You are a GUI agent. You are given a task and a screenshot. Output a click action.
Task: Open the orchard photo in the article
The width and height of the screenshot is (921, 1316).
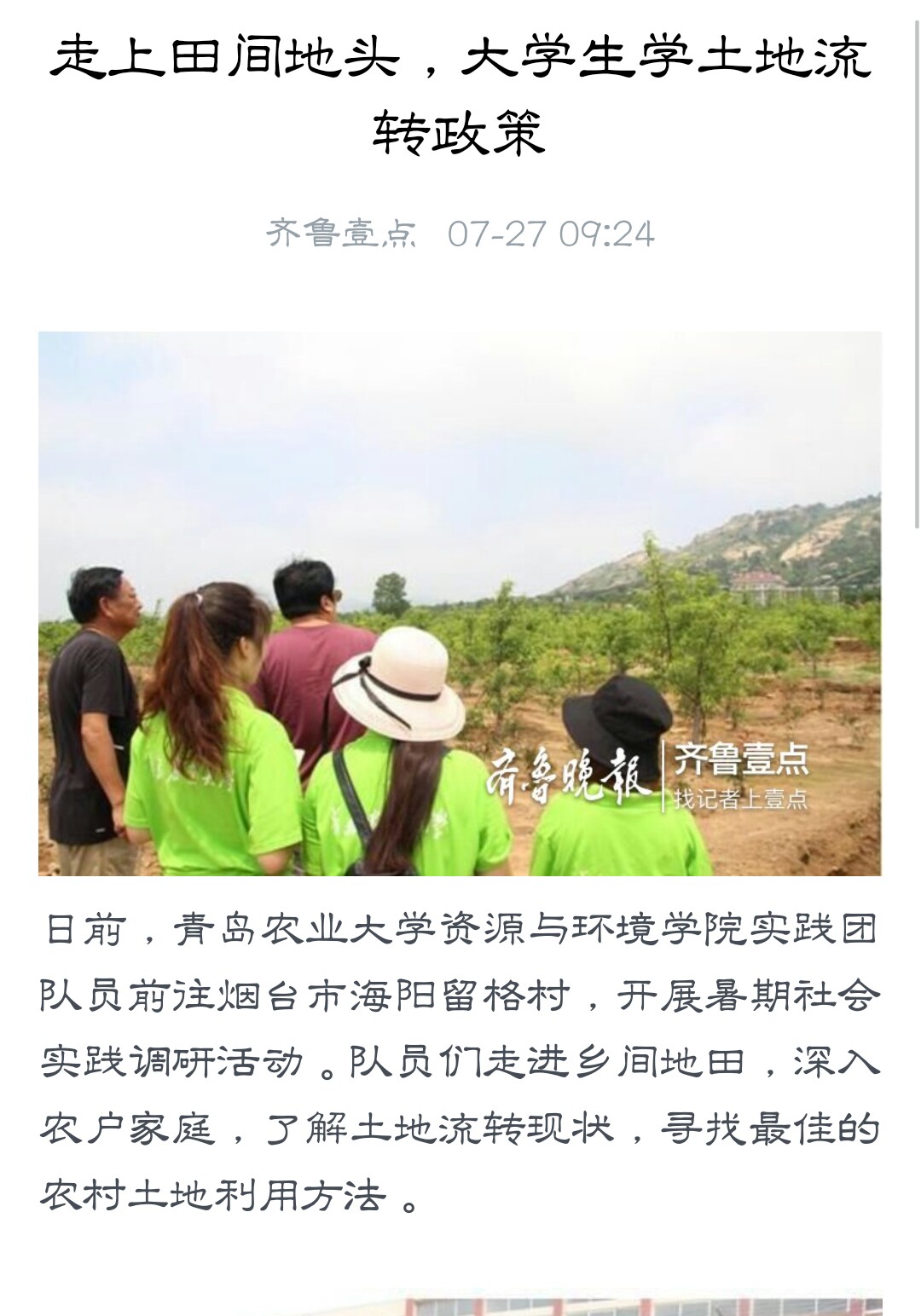click(x=460, y=603)
